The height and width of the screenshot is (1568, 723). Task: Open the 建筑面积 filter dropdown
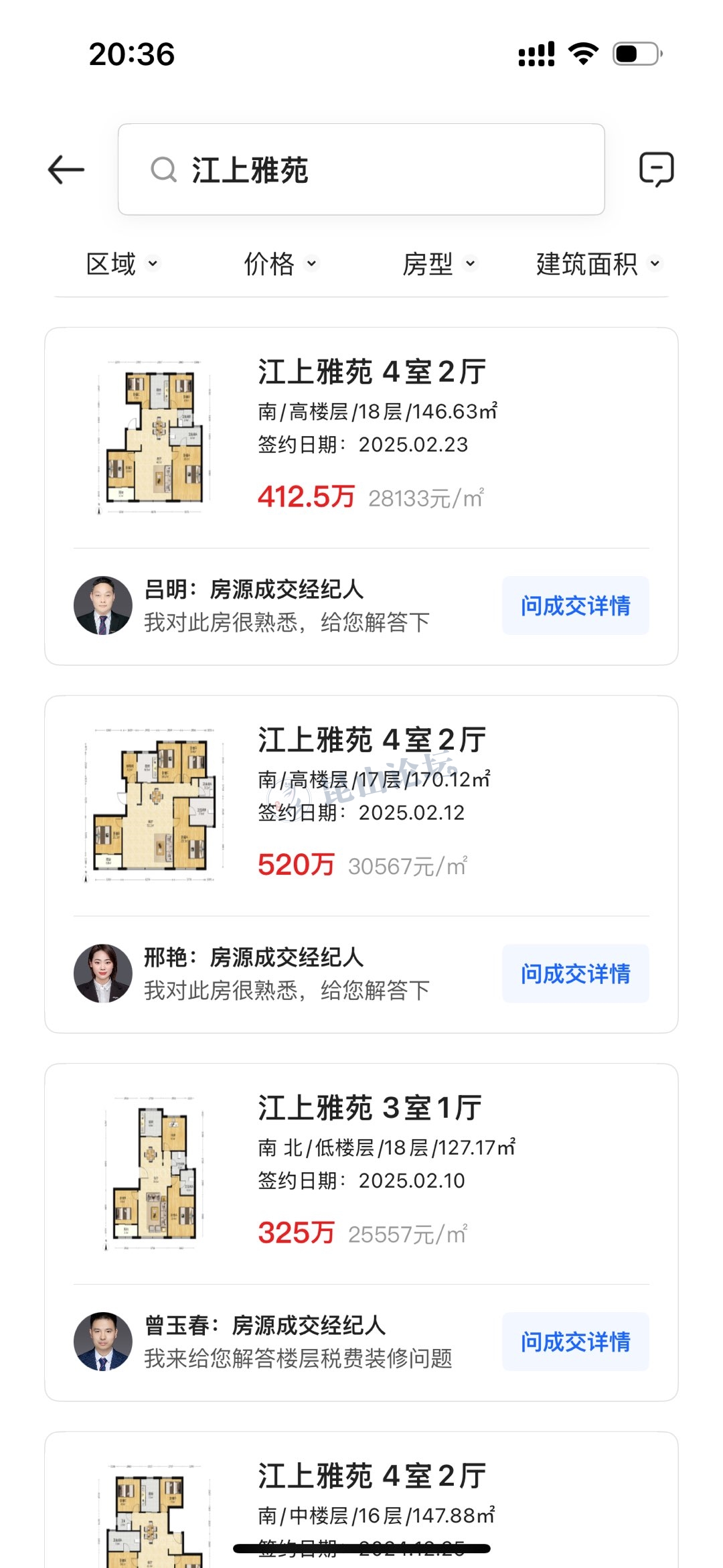[598, 264]
